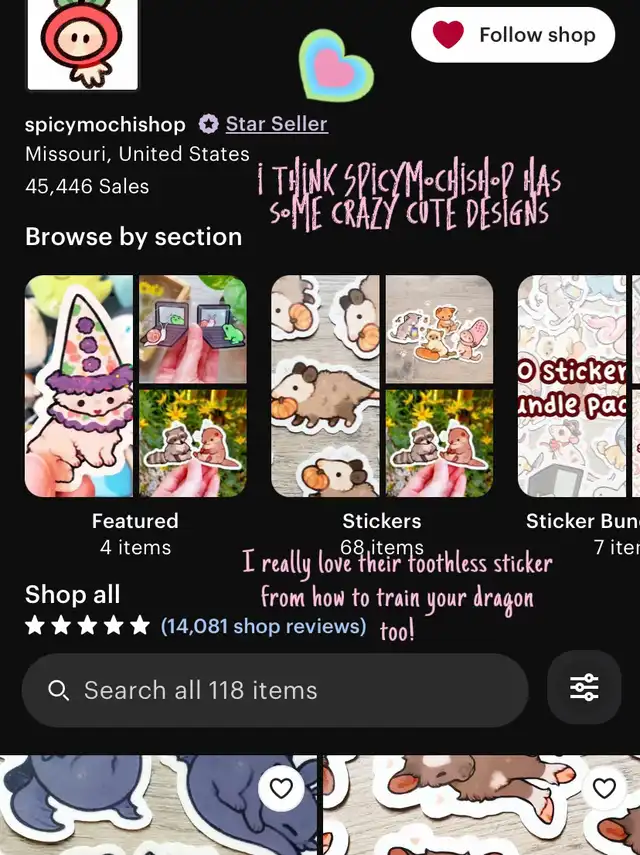
Task: Follow the spicymochishop shop
Action: coord(513,36)
